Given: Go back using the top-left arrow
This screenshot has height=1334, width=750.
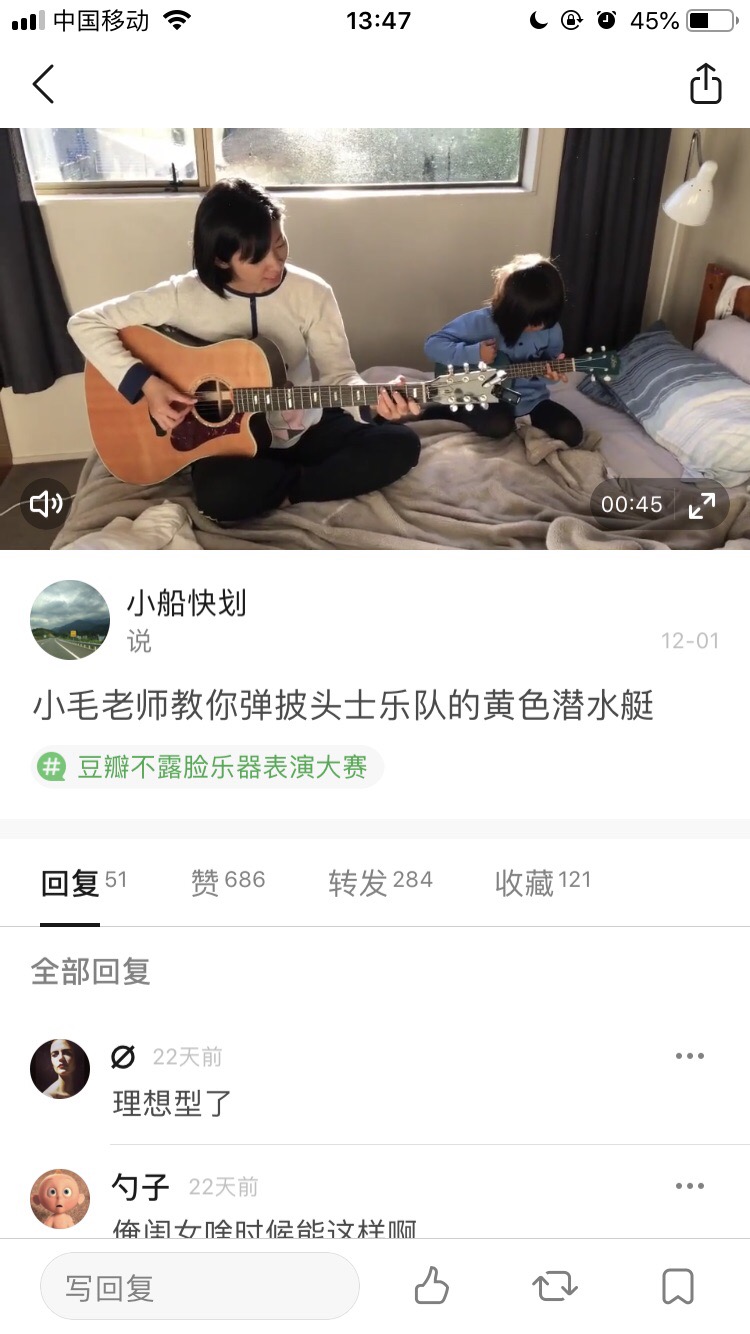Looking at the screenshot, I should [43, 85].
